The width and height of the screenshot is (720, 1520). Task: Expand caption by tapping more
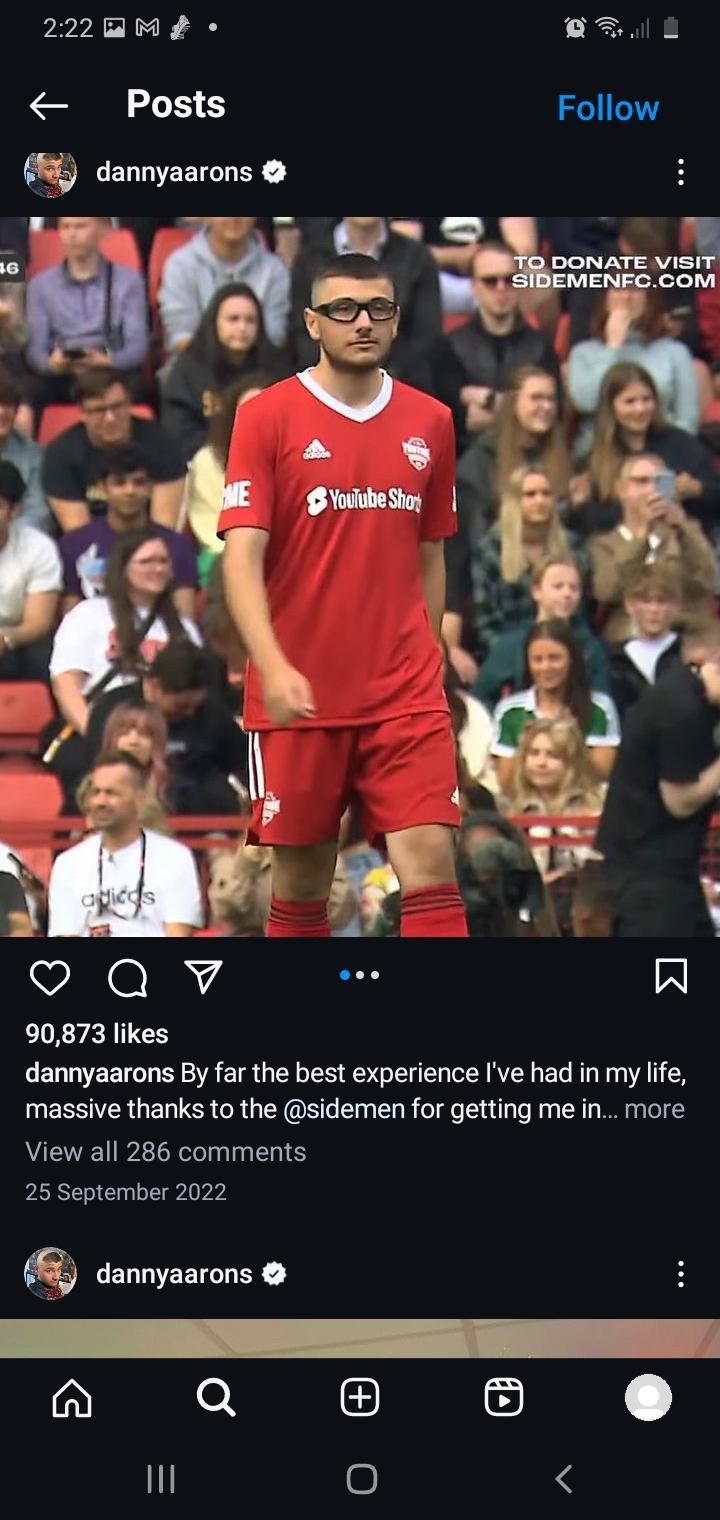click(x=654, y=1109)
